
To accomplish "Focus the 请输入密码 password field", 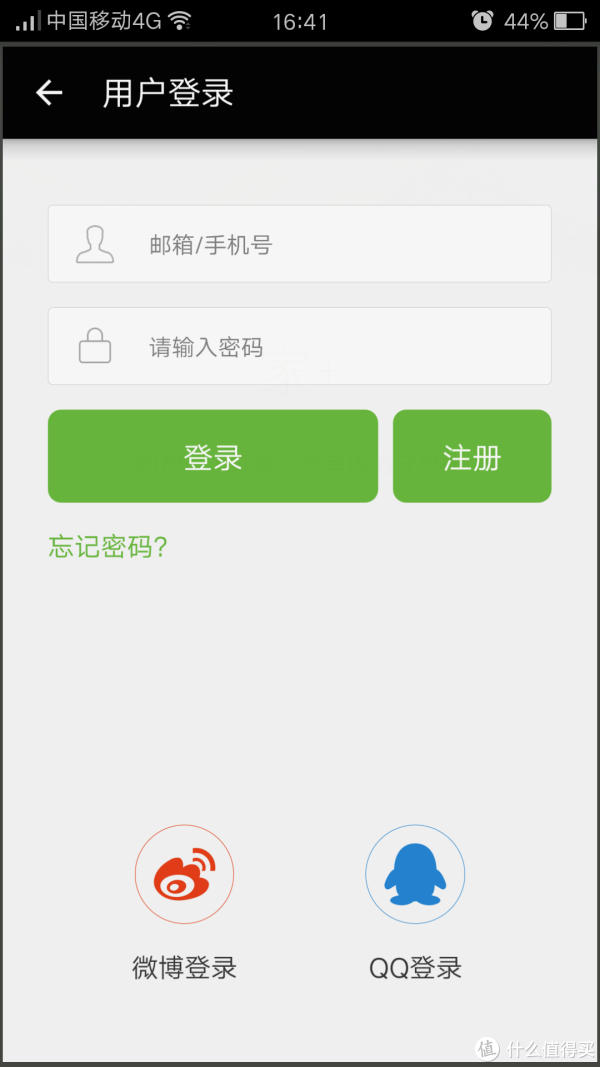I will (299, 346).
